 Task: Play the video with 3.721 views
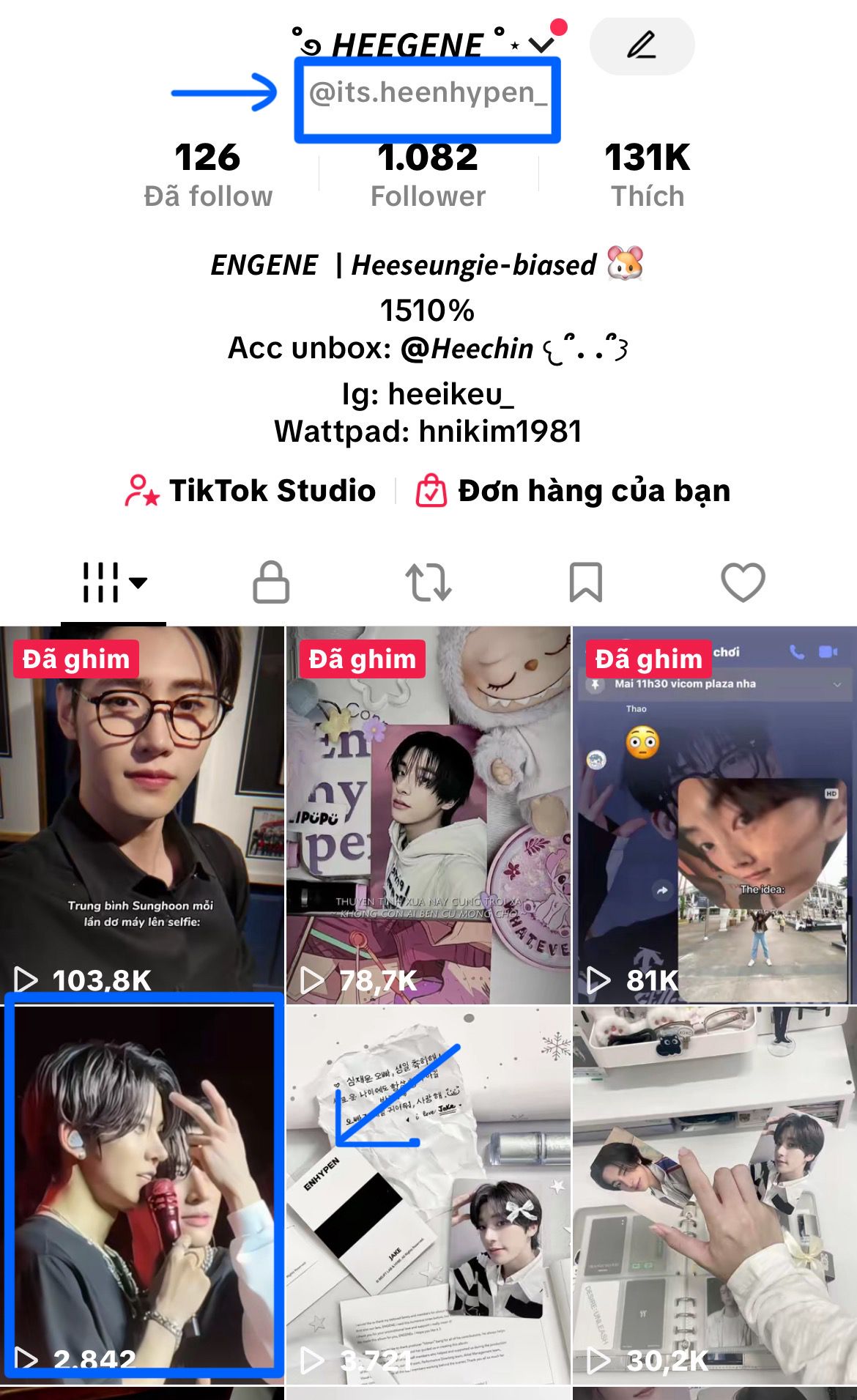click(x=428, y=1196)
